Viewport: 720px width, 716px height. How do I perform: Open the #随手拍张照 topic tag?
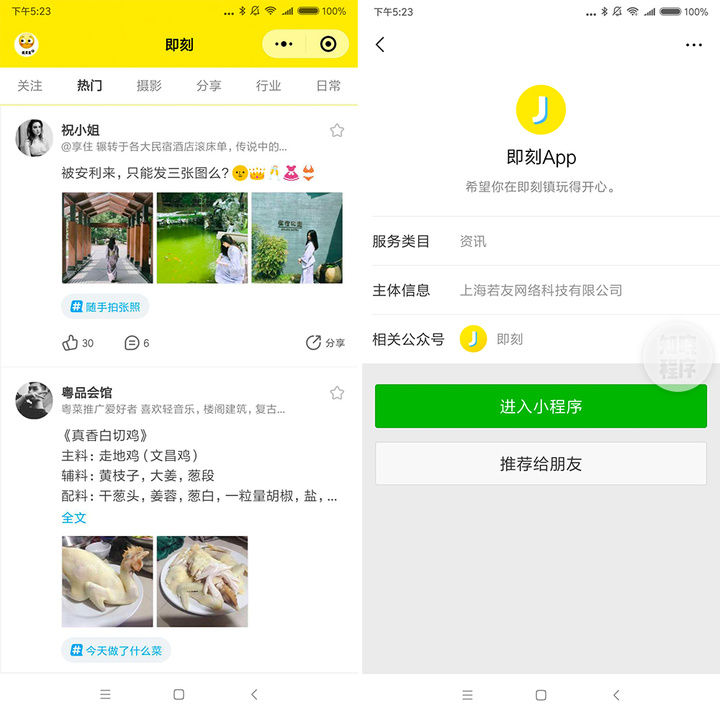(x=105, y=307)
